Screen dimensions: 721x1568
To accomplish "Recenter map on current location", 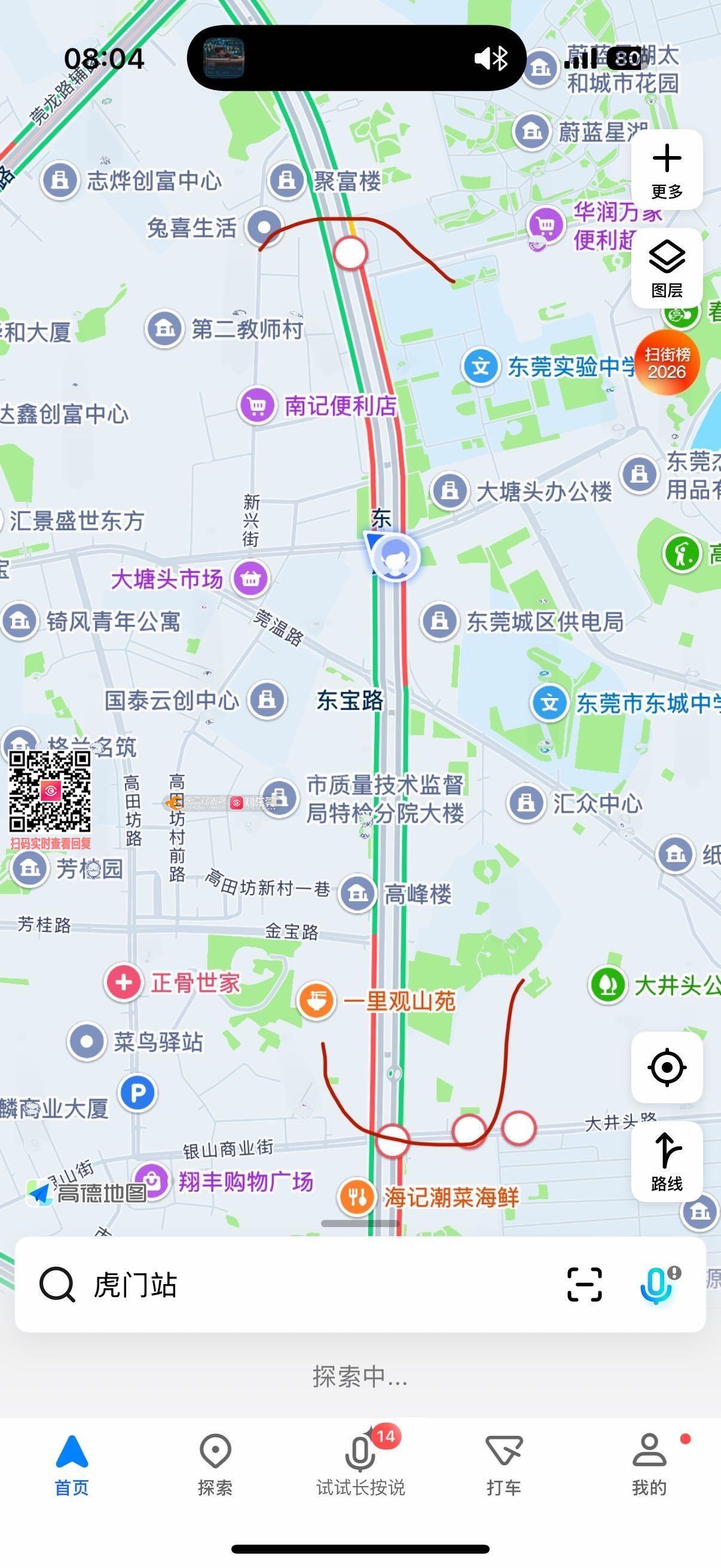I will coord(667,1067).
